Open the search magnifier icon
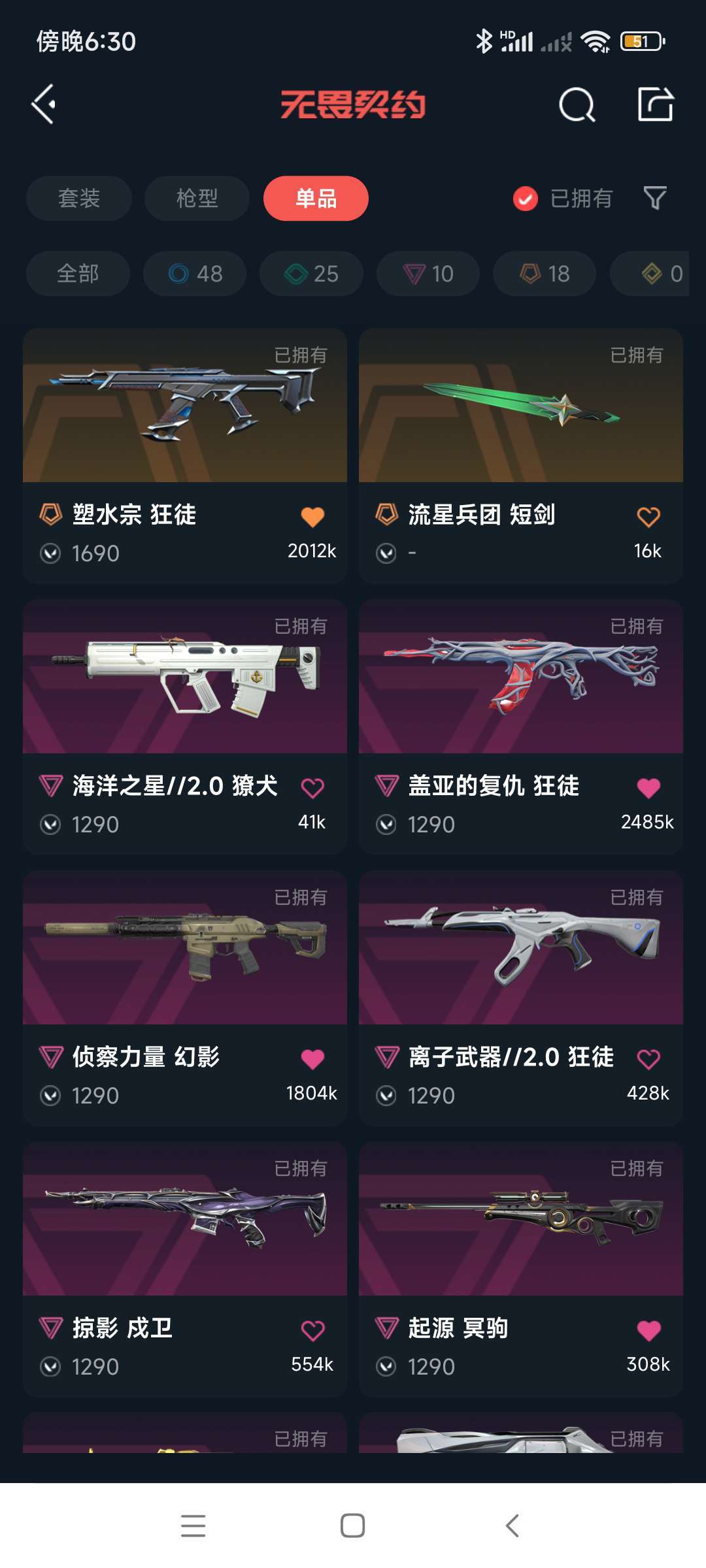 [x=577, y=105]
